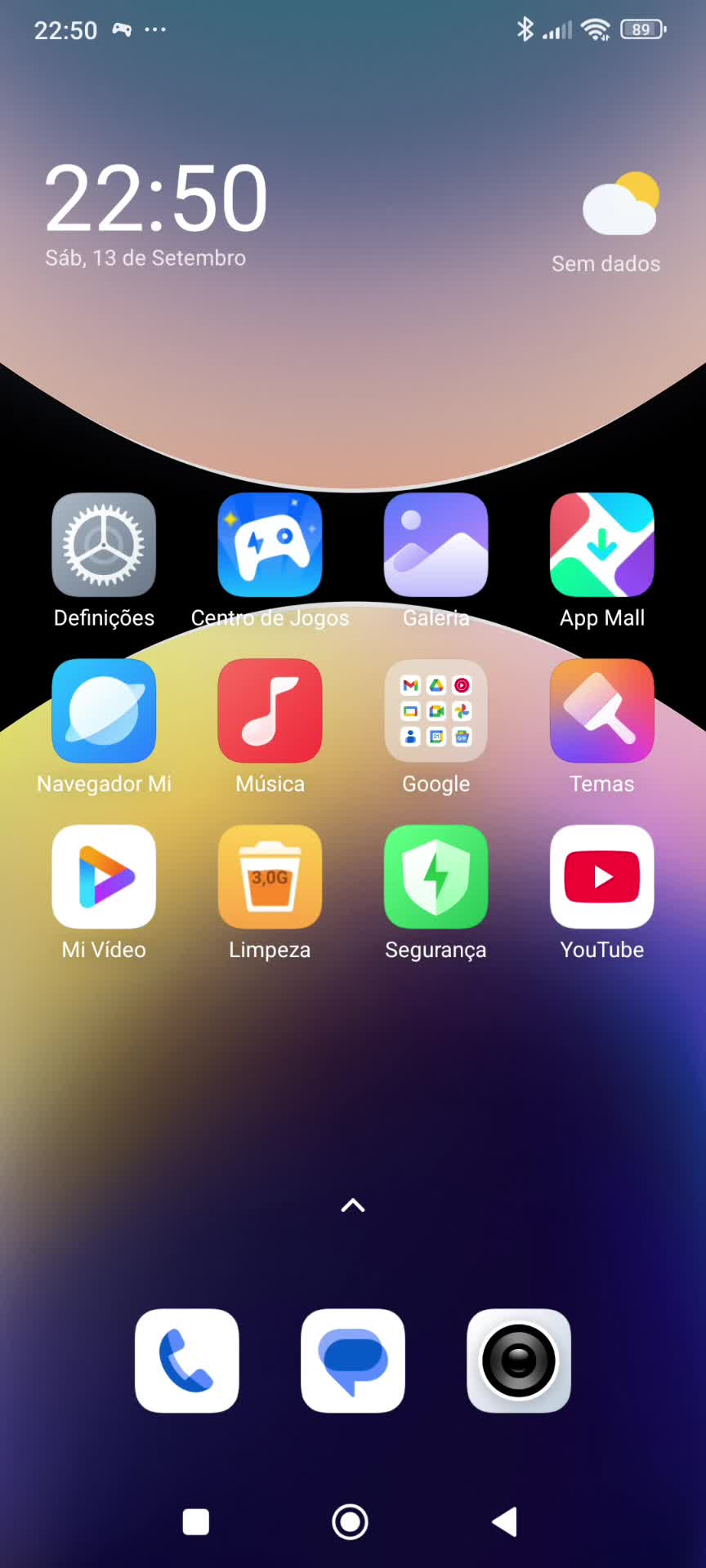Show recent apps with the square button
The height and width of the screenshot is (1568, 706).
pos(196,1522)
